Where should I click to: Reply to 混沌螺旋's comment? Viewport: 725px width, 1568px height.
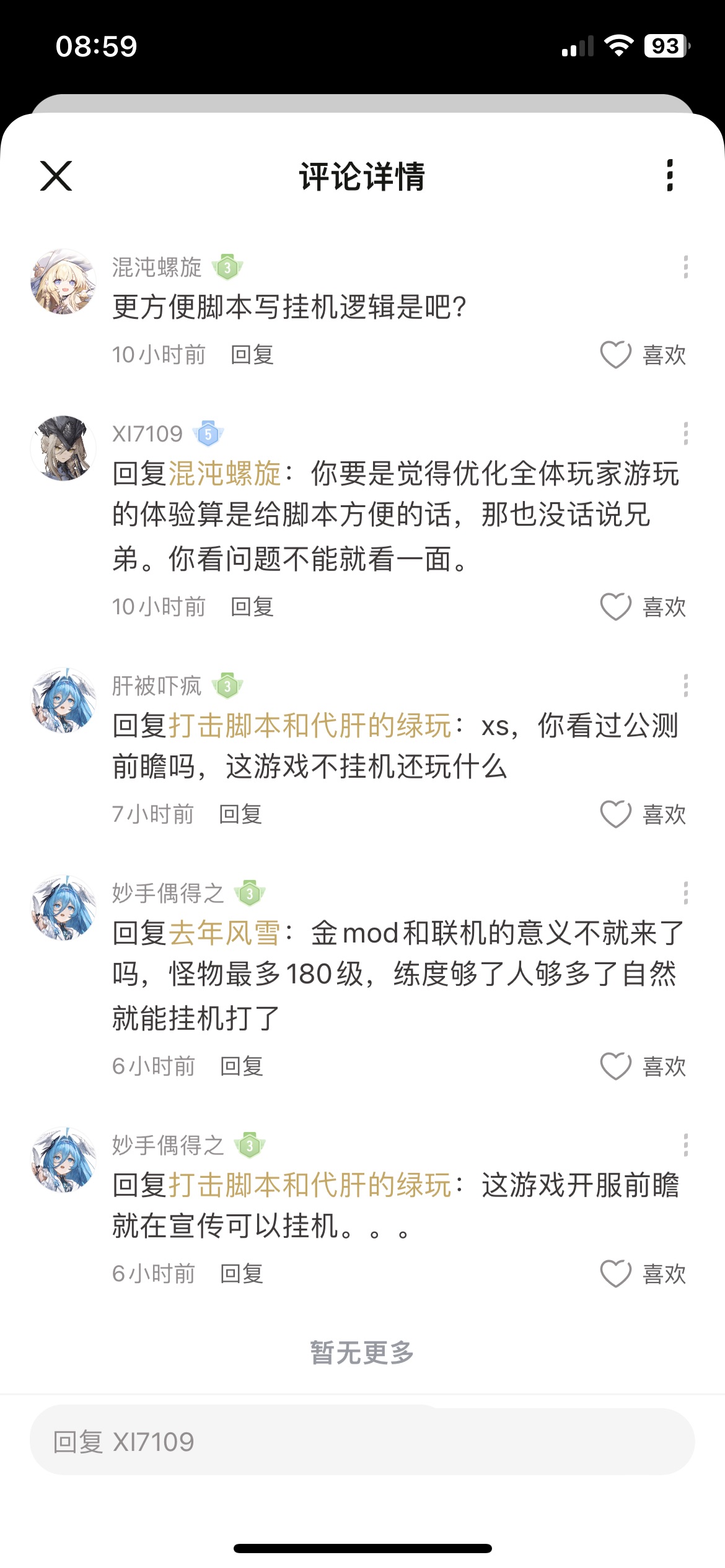click(x=252, y=355)
